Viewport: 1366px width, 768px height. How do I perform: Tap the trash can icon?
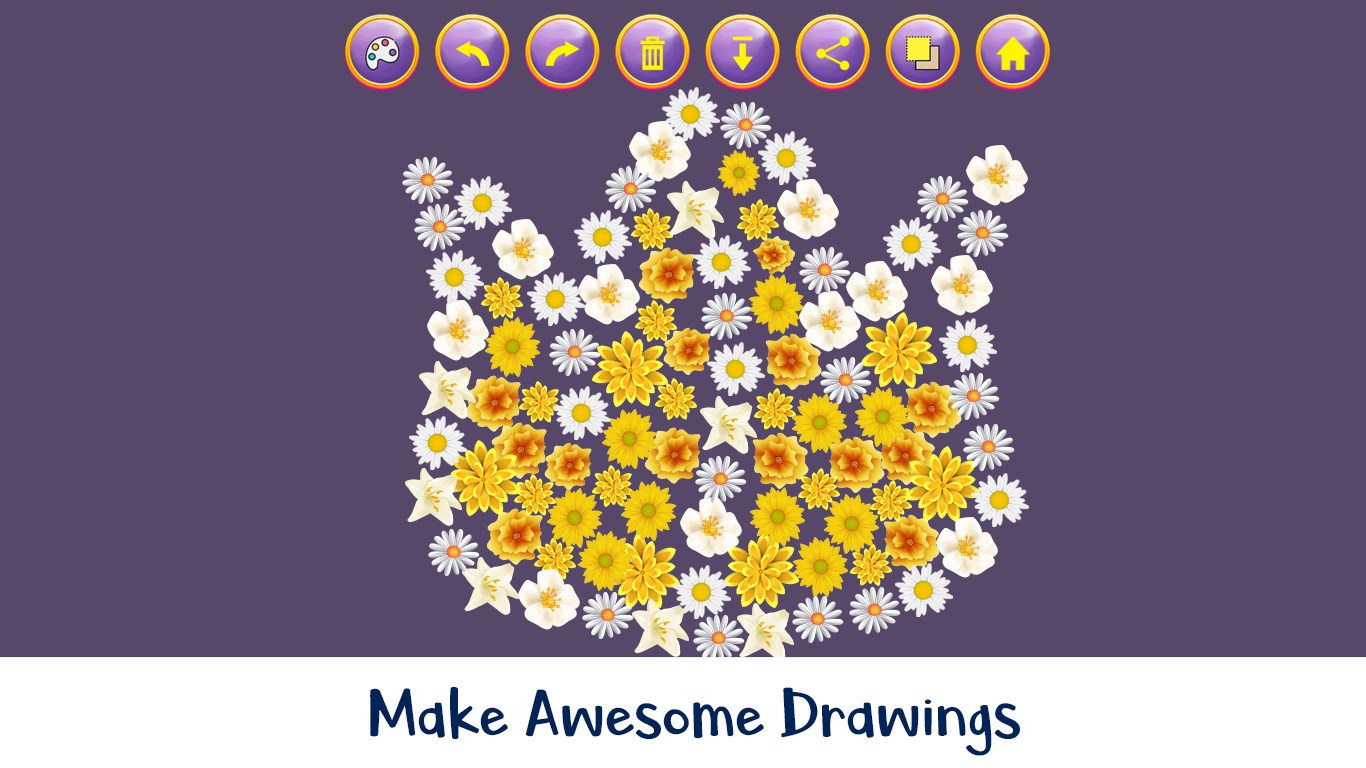(x=652, y=52)
